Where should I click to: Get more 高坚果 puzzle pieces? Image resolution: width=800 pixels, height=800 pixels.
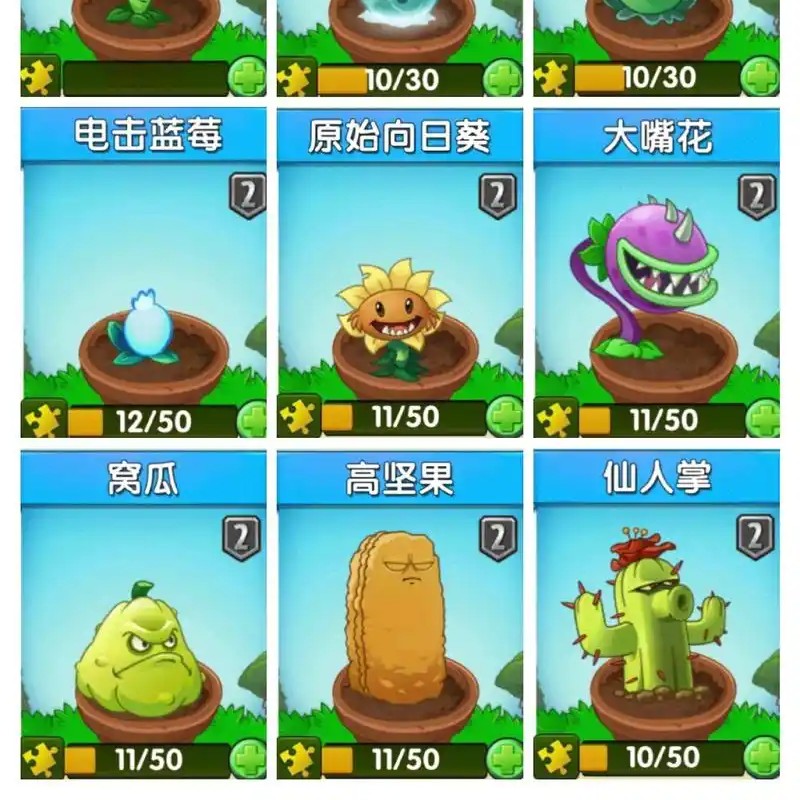click(506, 758)
